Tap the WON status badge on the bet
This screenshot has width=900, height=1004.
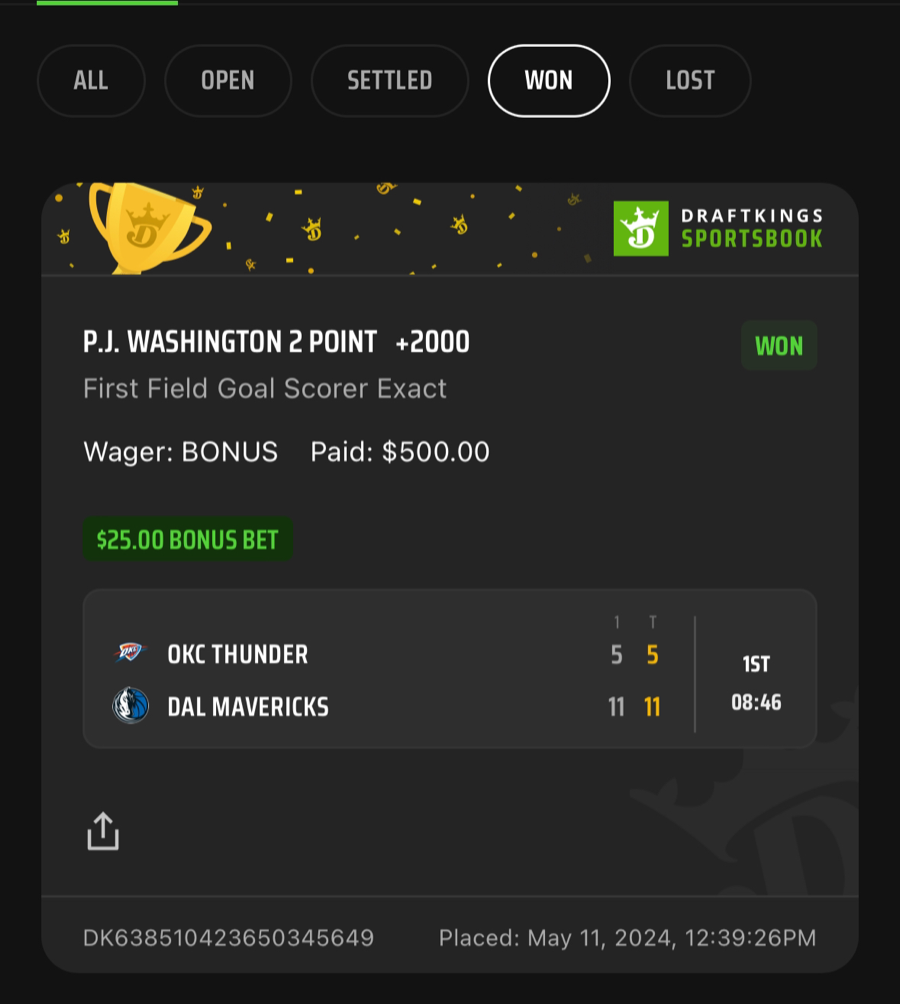(x=778, y=343)
